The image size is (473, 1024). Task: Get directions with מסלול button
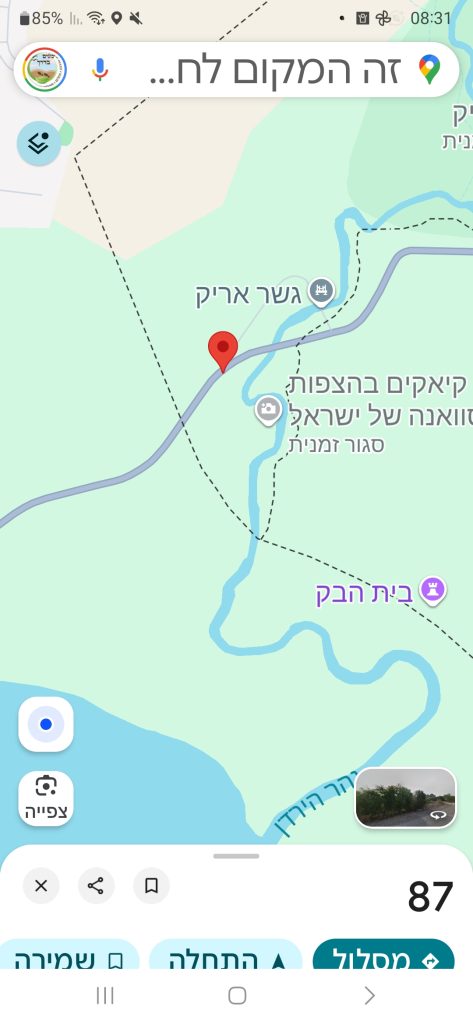(x=383, y=957)
